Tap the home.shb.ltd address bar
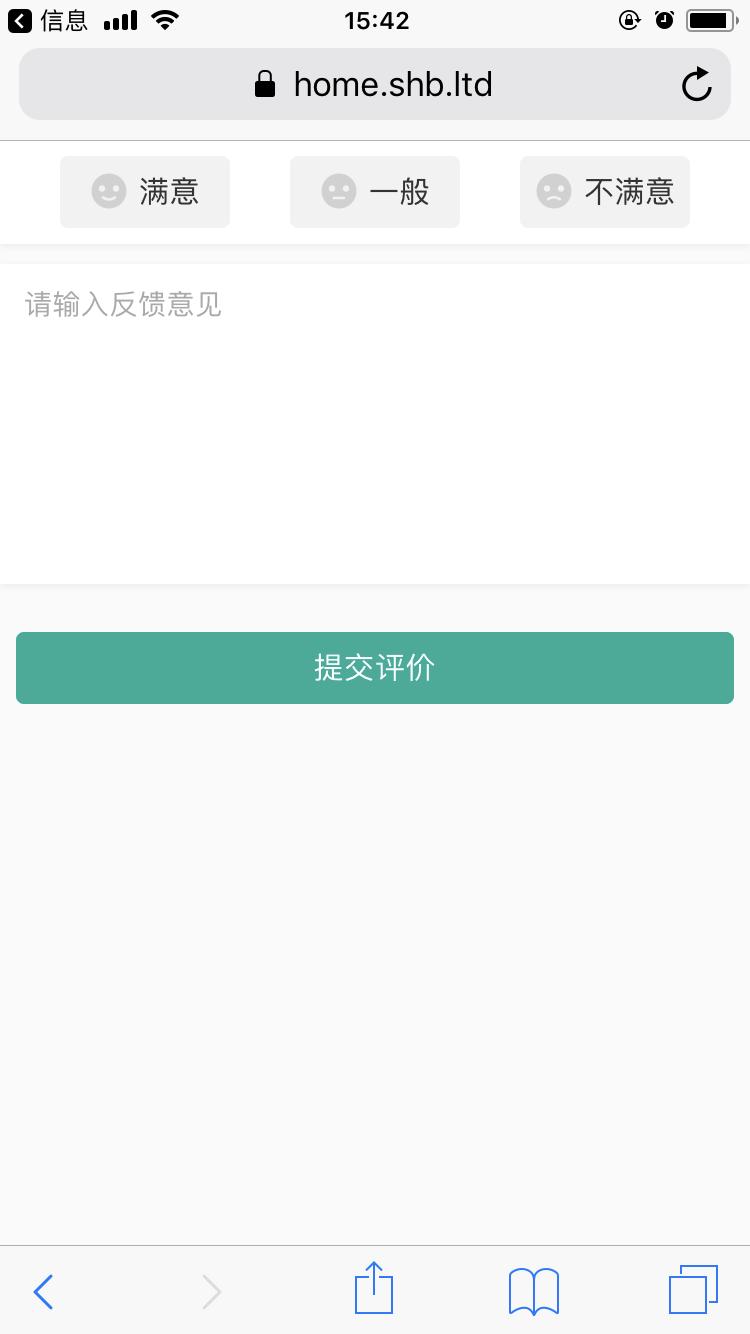The image size is (750, 1334). pos(375,85)
